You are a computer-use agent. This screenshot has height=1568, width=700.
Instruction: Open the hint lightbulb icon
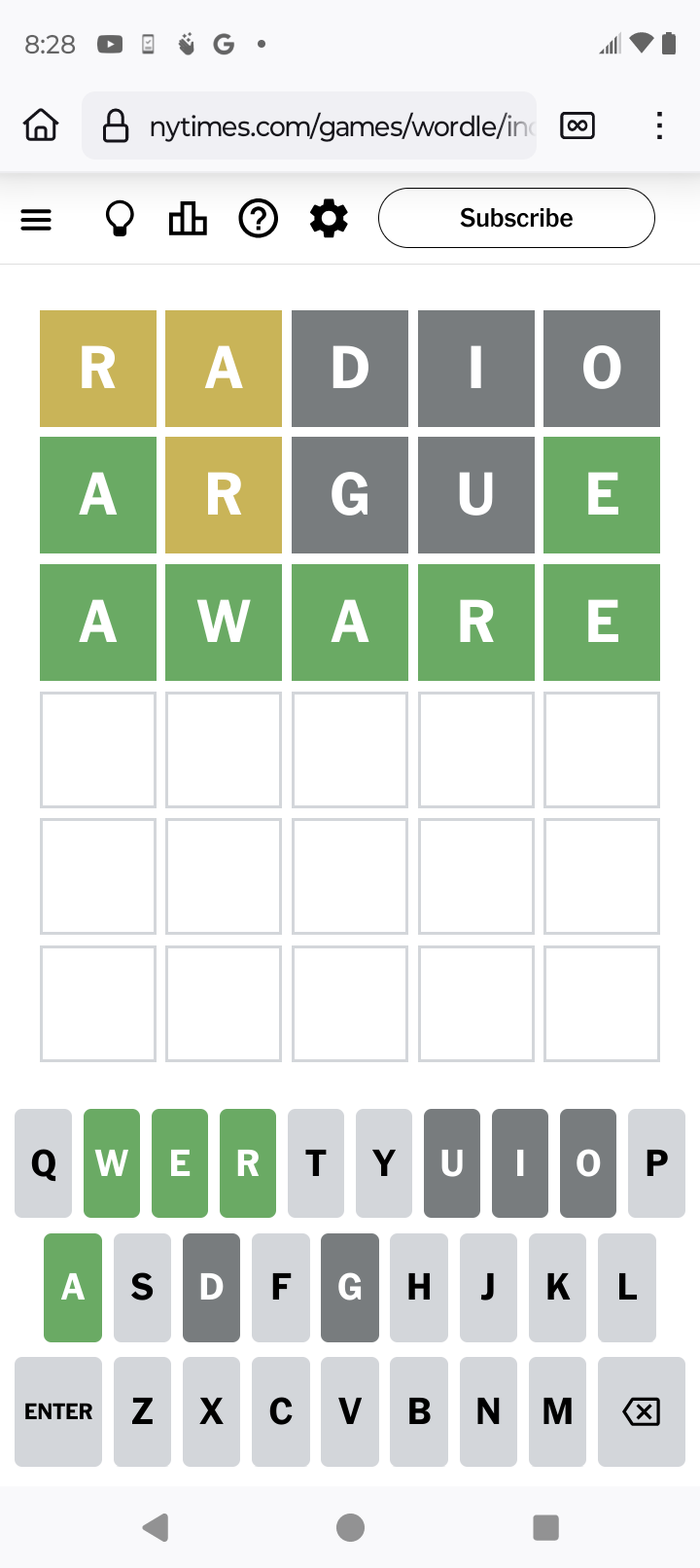coord(120,219)
